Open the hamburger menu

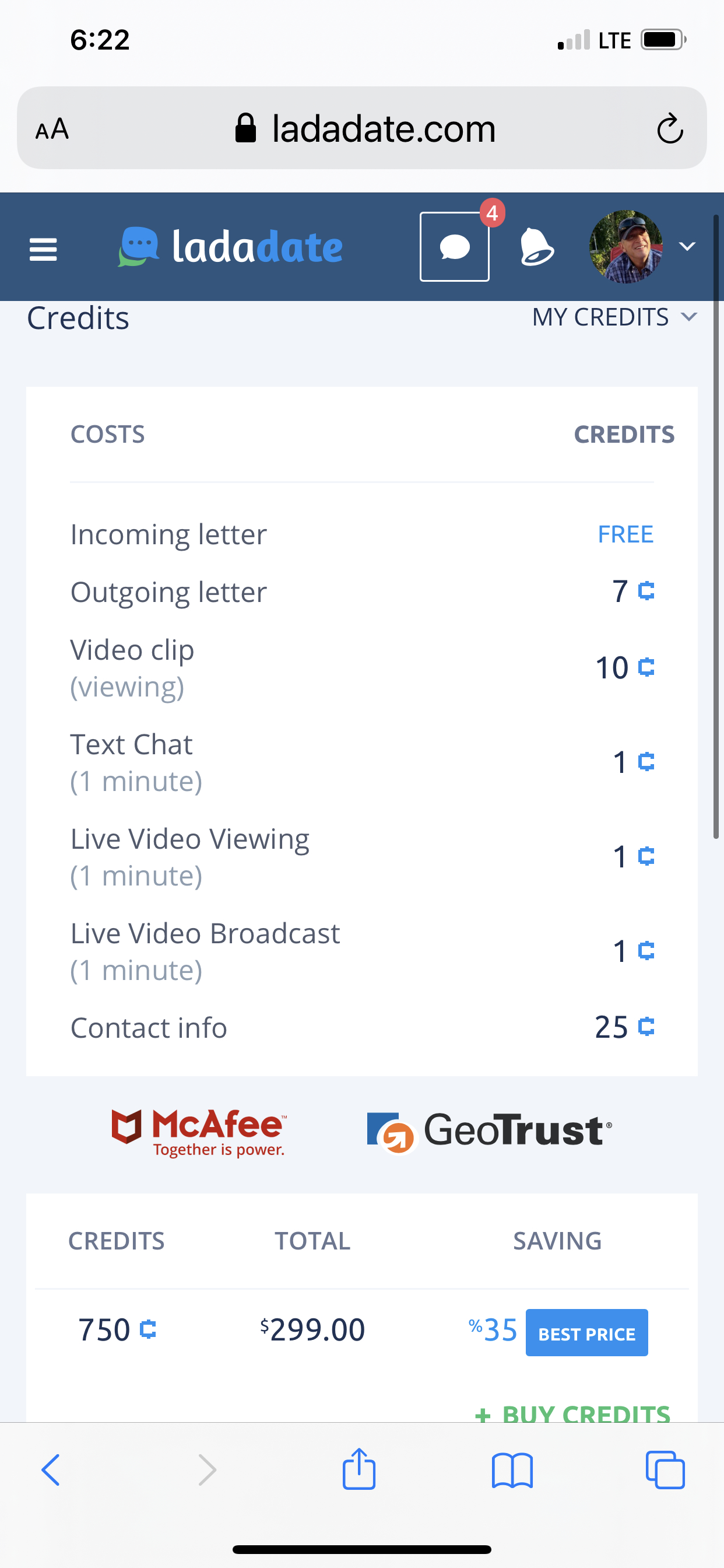[43, 249]
